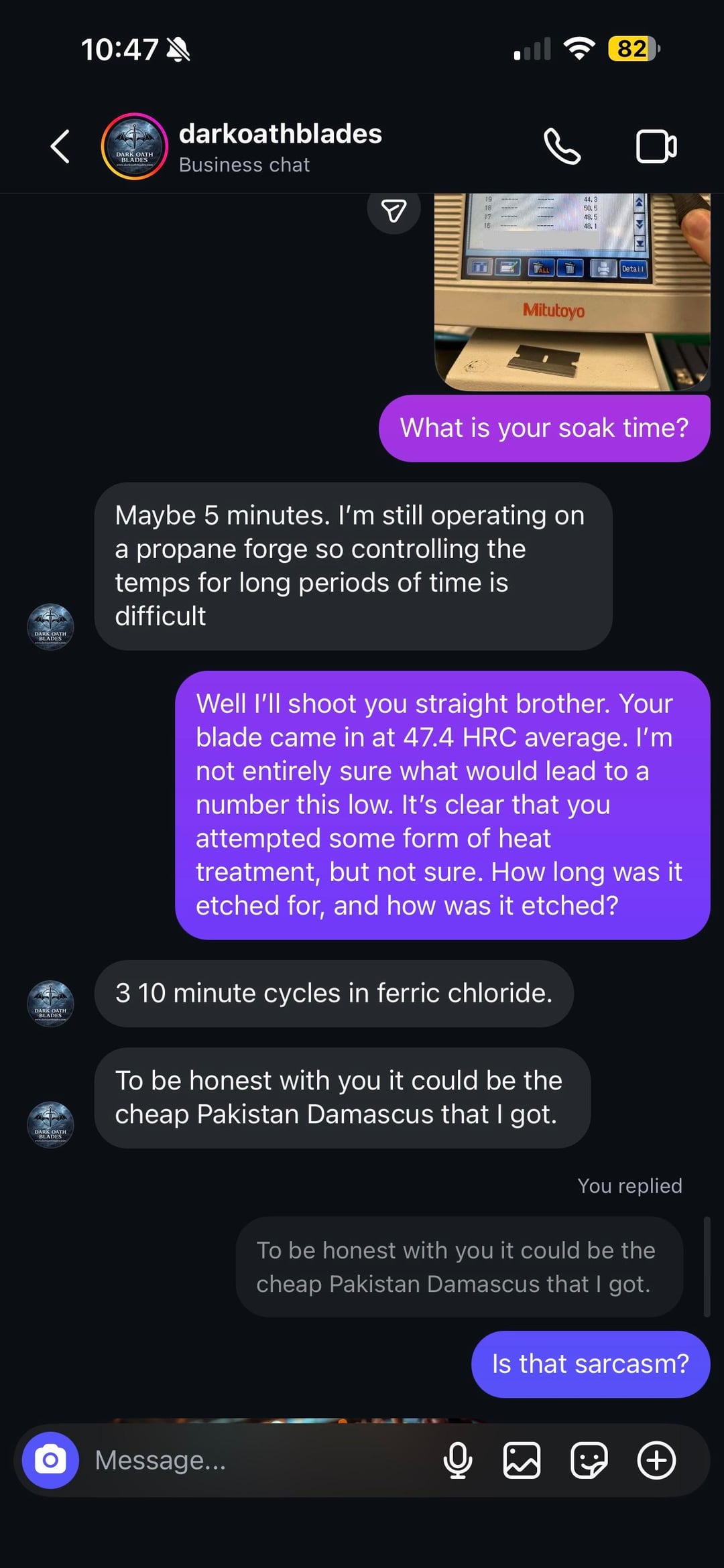Open the camera from the message bar
The image size is (724, 1568).
(x=50, y=1460)
